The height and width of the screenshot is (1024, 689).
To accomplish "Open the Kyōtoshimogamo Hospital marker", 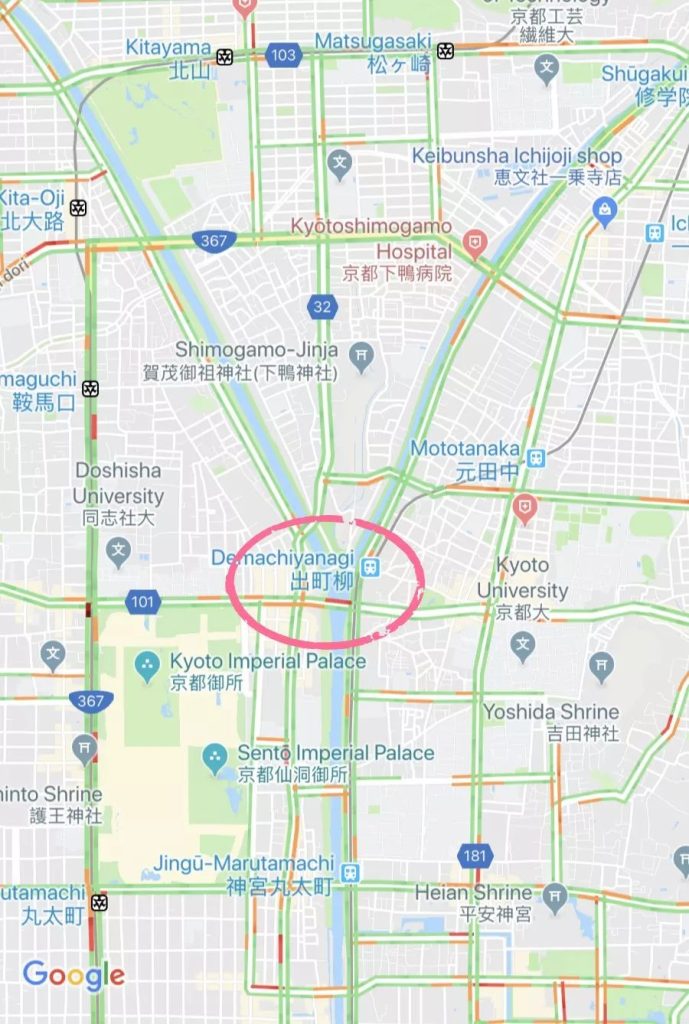I will [x=477, y=243].
